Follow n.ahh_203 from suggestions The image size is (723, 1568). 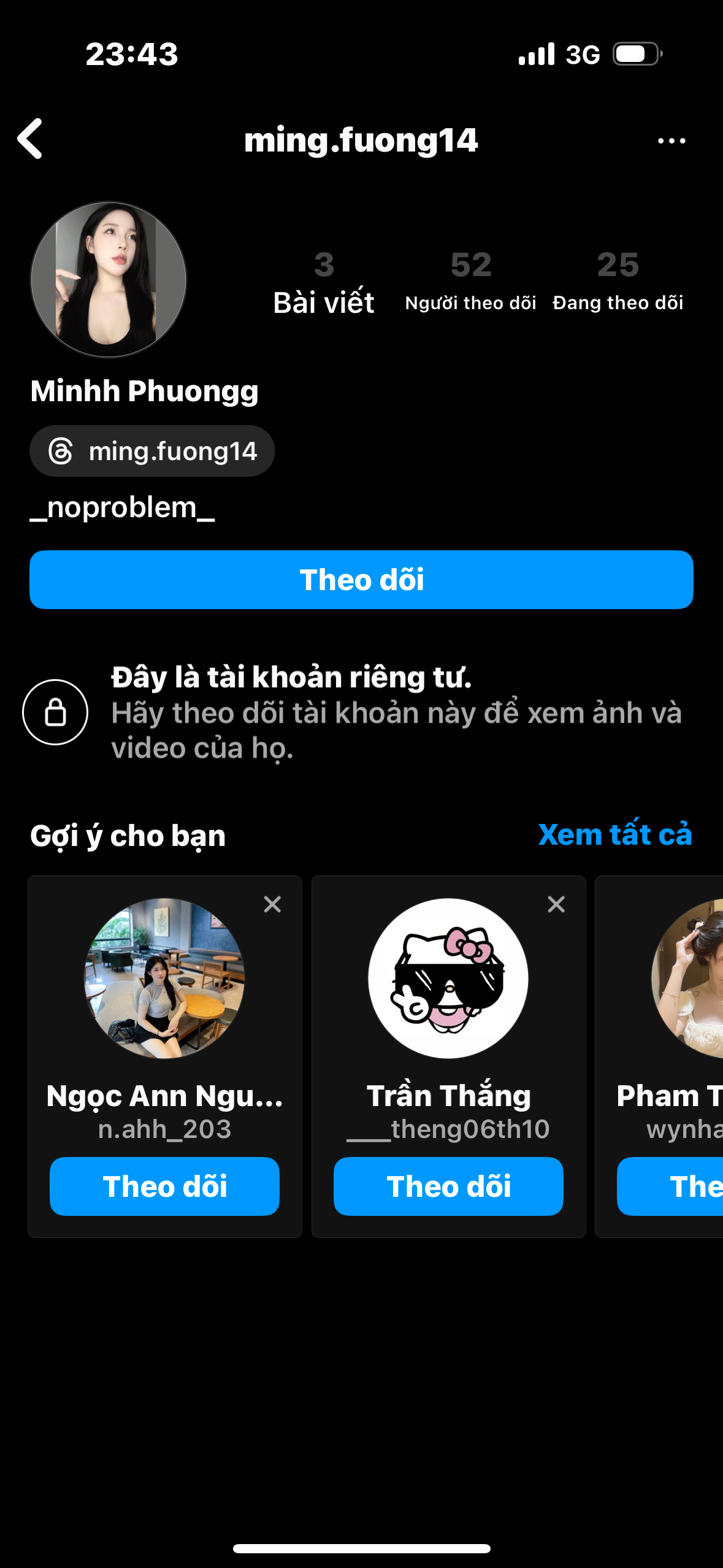[x=164, y=1186]
